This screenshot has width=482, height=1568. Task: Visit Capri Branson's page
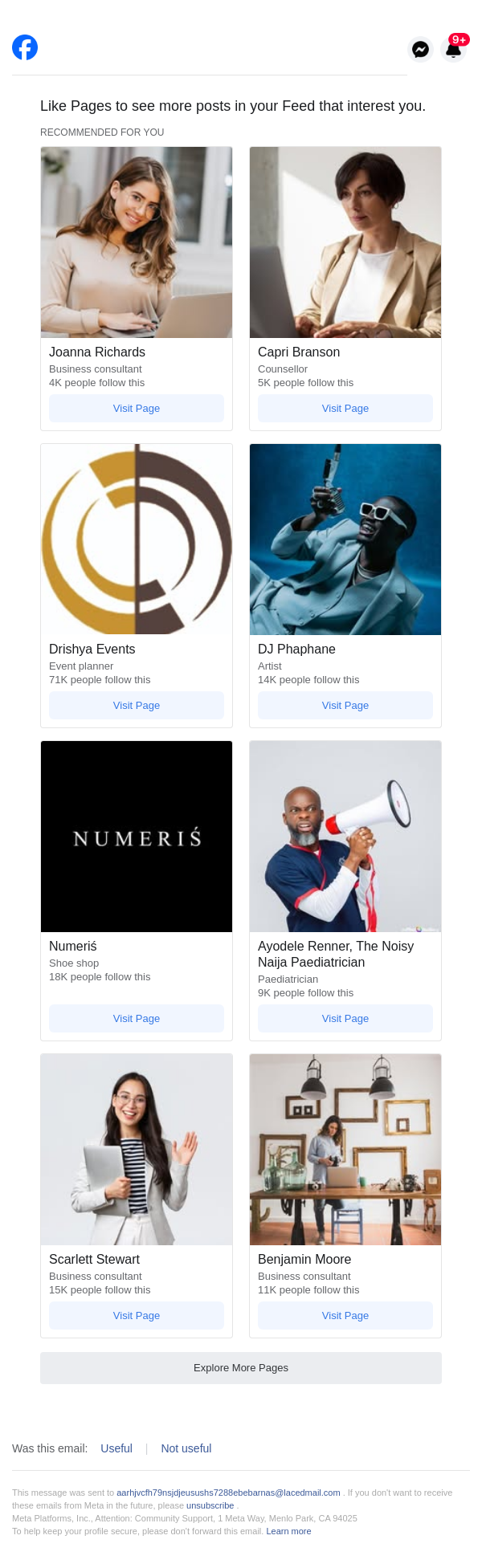[345, 409]
